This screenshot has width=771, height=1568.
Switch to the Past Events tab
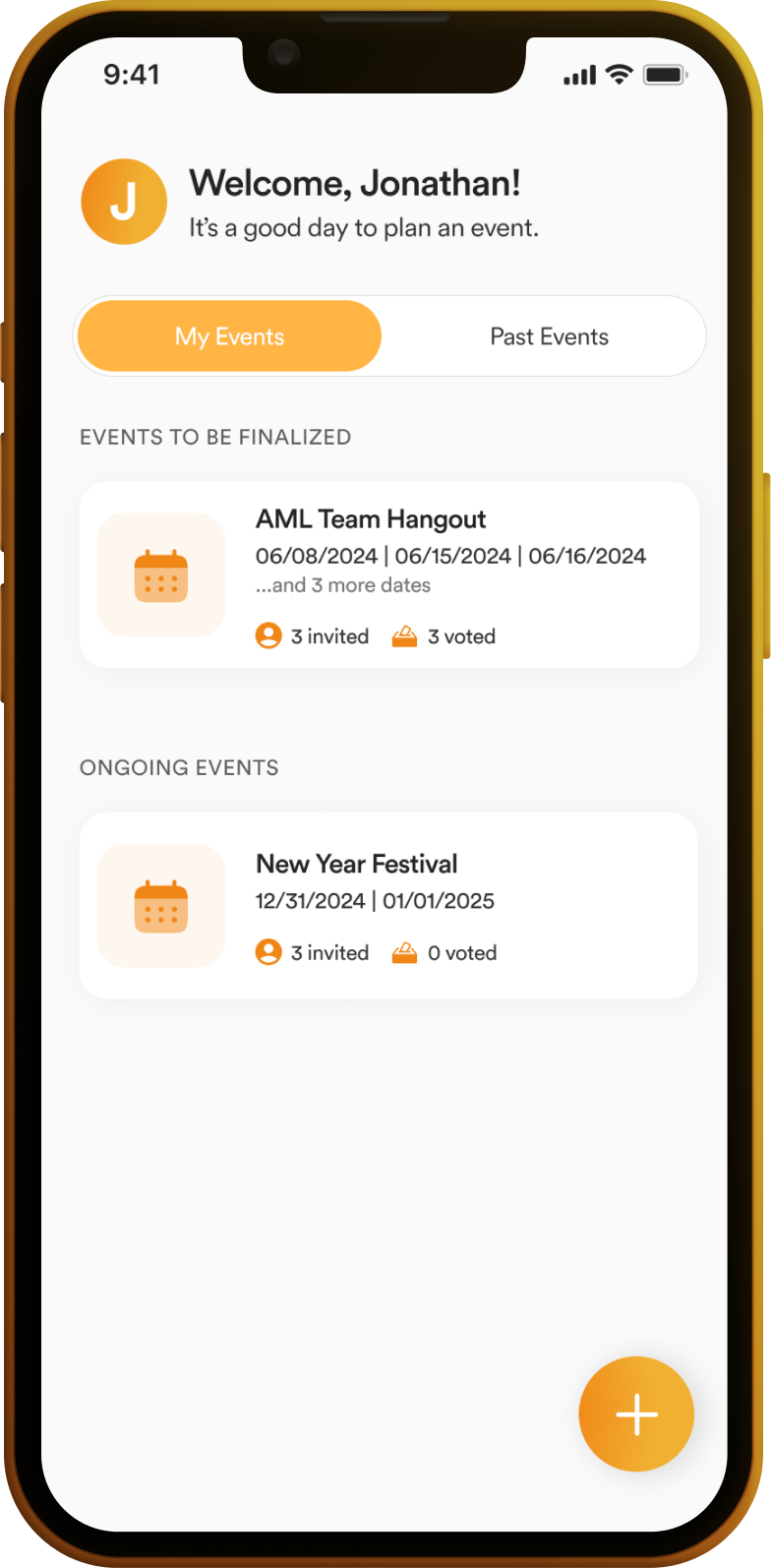tap(549, 336)
